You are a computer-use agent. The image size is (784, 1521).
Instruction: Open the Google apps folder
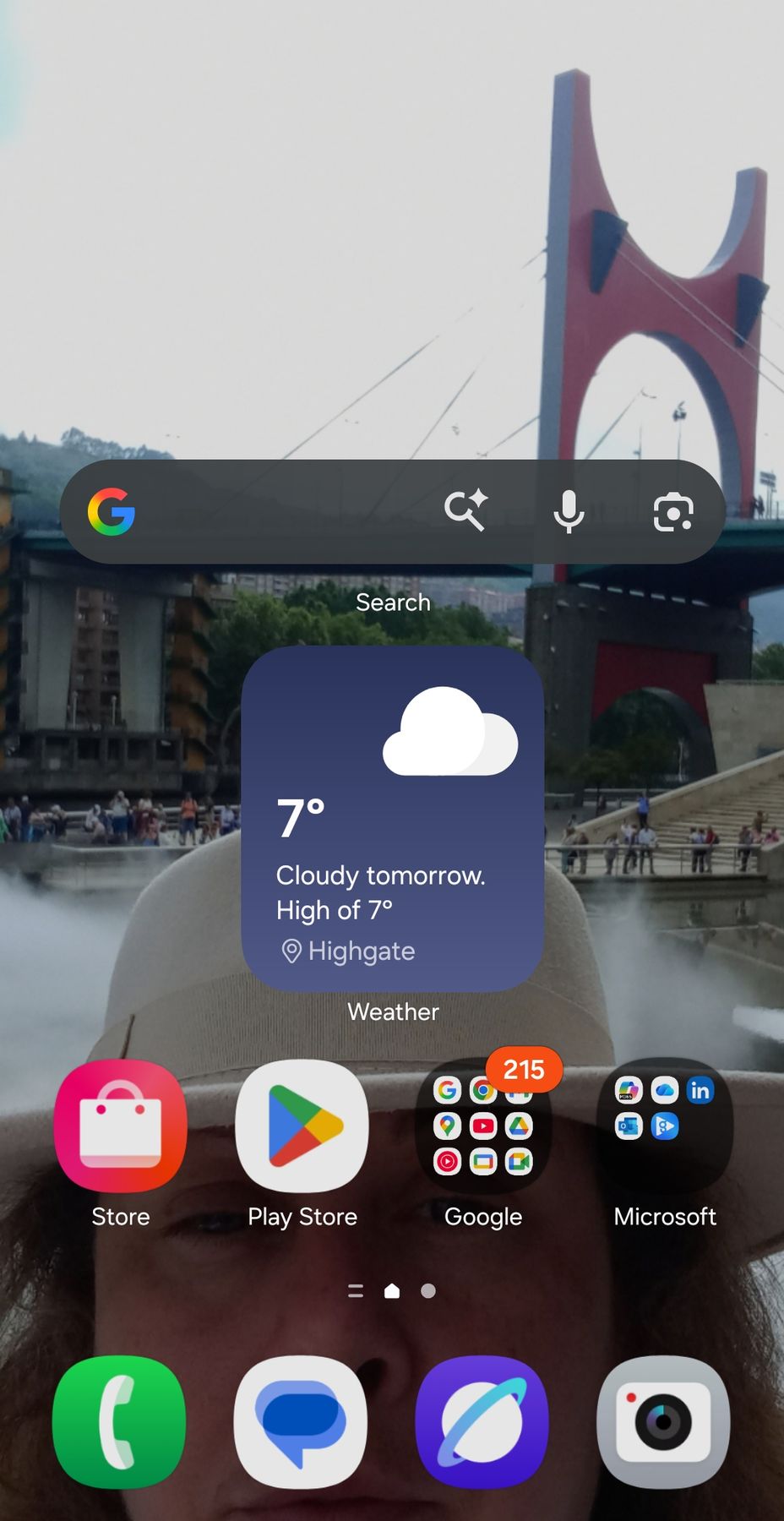tap(483, 1127)
